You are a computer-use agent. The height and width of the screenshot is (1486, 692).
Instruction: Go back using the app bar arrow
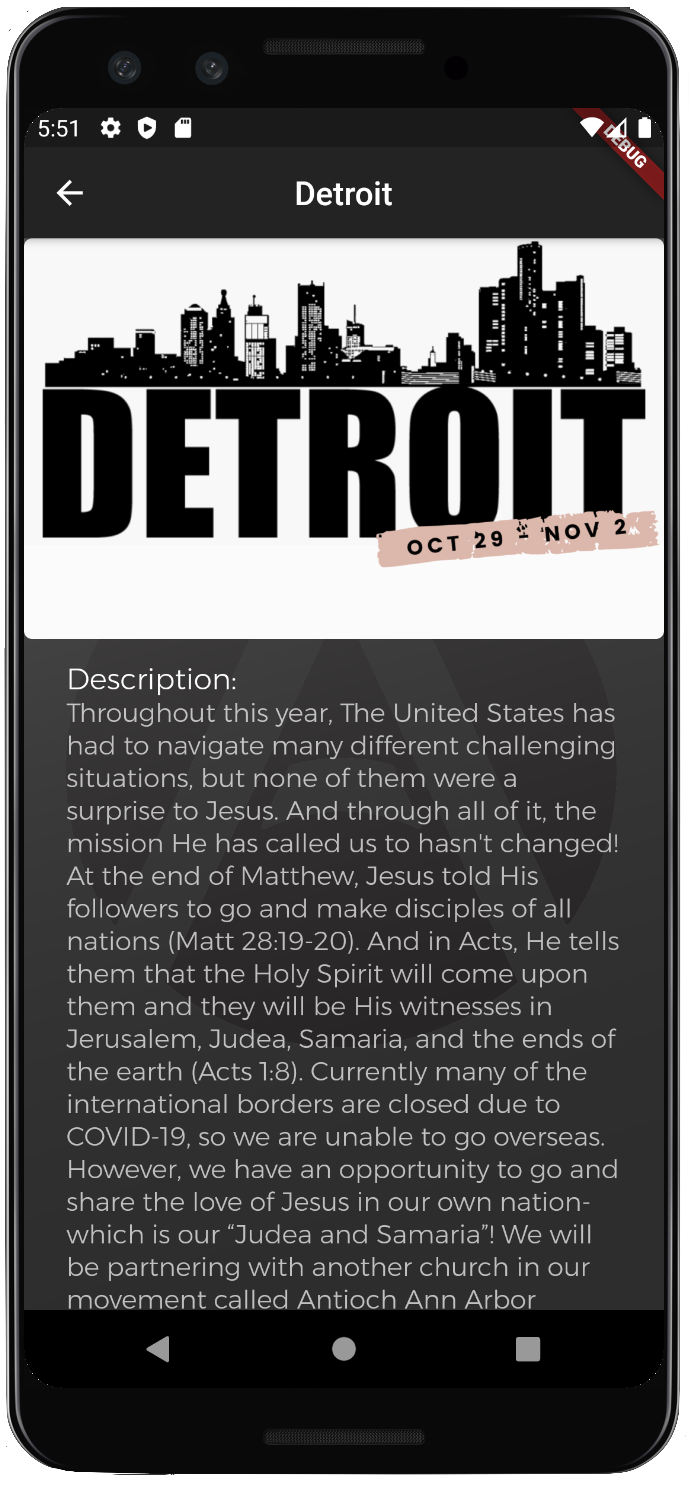click(69, 193)
